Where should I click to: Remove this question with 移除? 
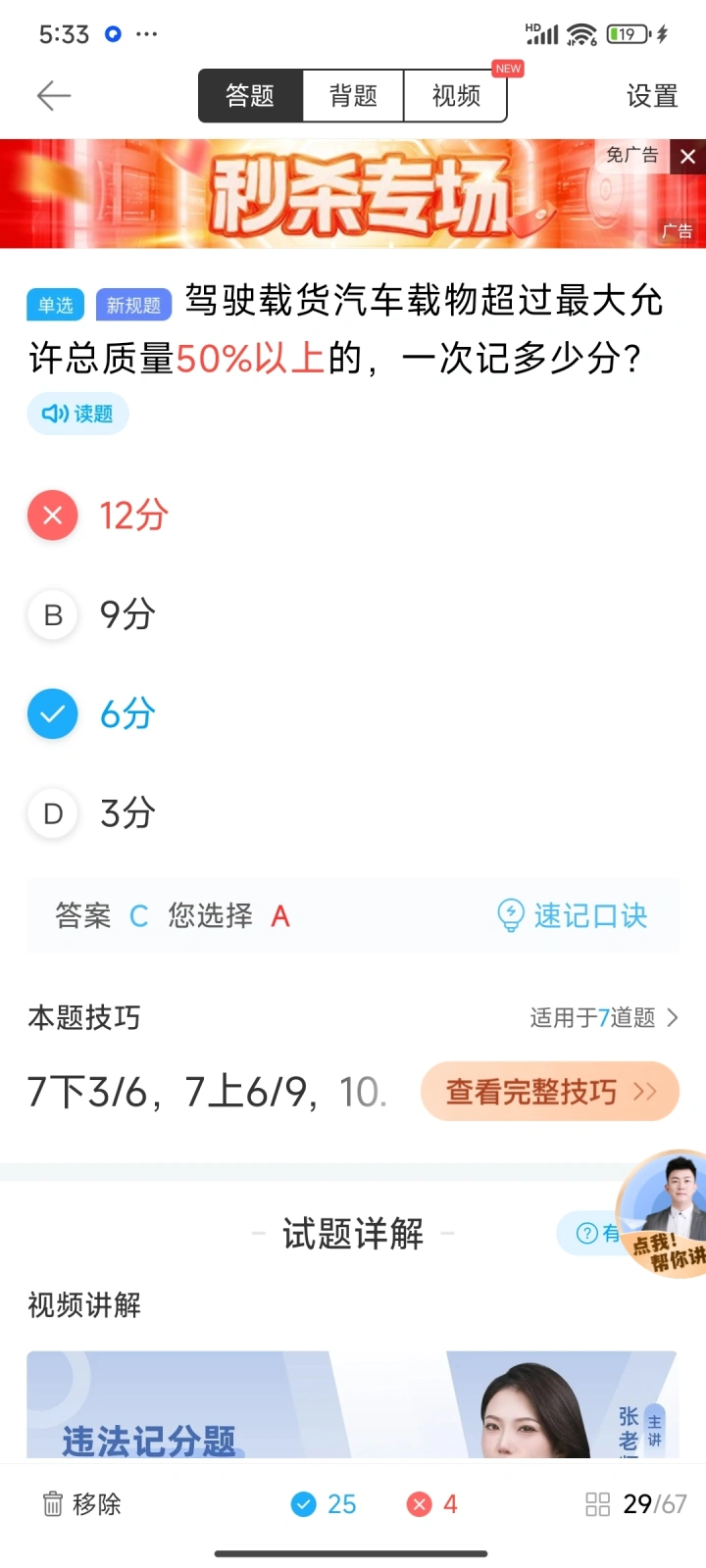82,1504
